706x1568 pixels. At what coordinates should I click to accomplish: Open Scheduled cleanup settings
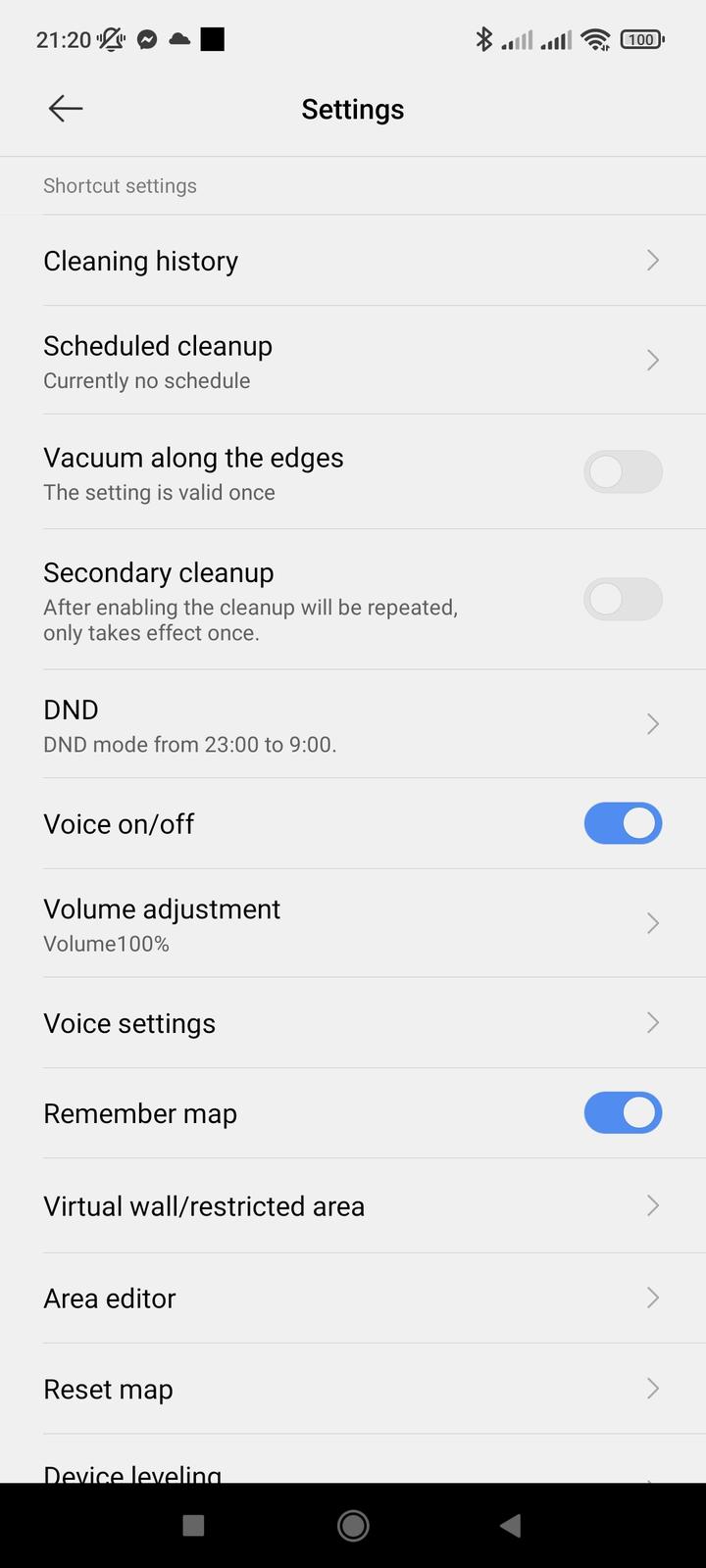[x=353, y=361]
